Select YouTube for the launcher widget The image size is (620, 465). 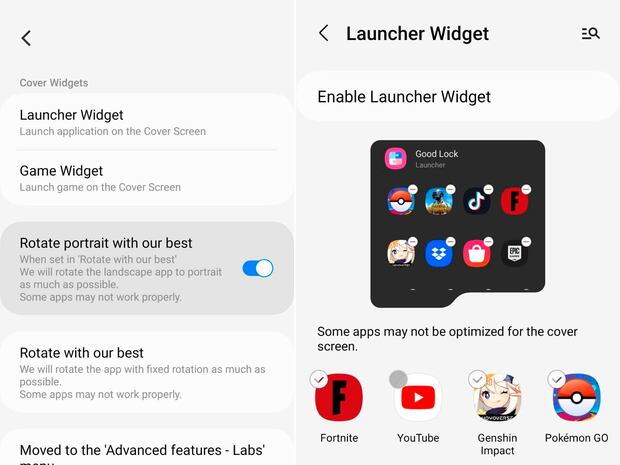point(398,379)
